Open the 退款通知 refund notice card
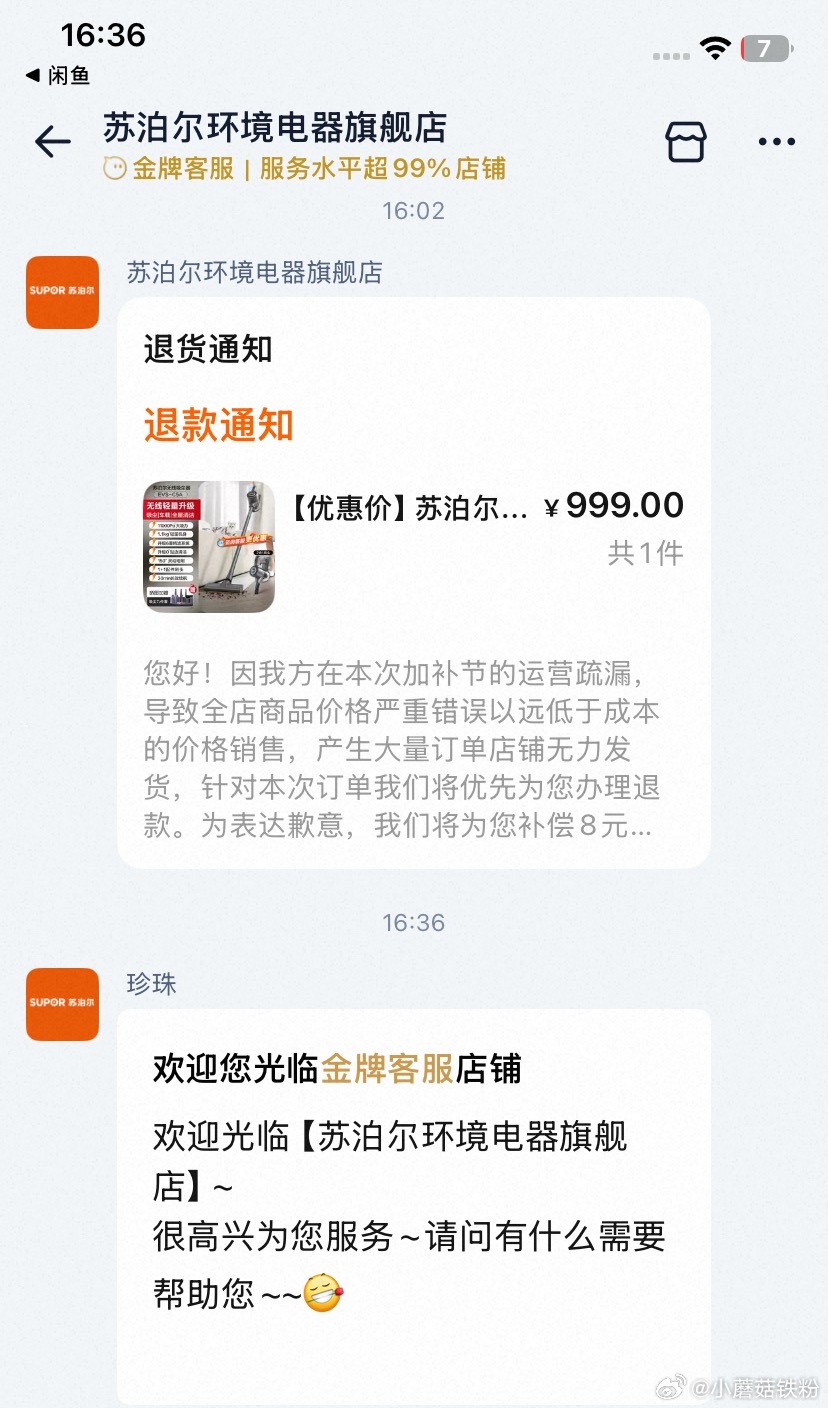 [413, 582]
